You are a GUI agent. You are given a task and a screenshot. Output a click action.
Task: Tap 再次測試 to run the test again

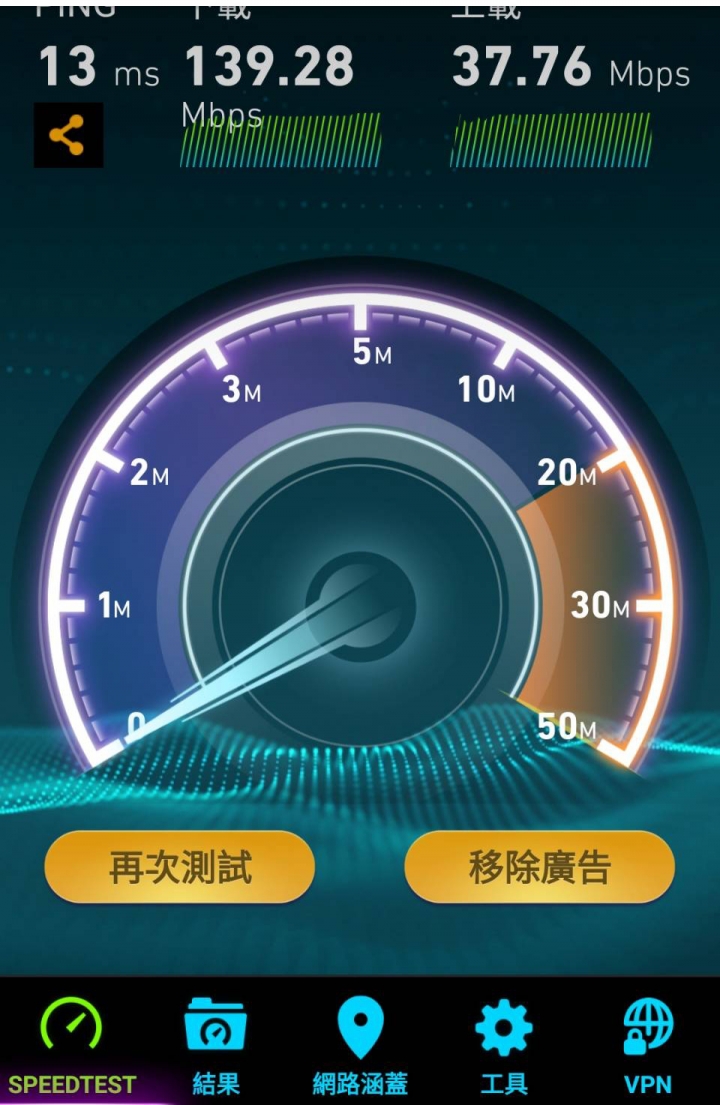pos(180,867)
